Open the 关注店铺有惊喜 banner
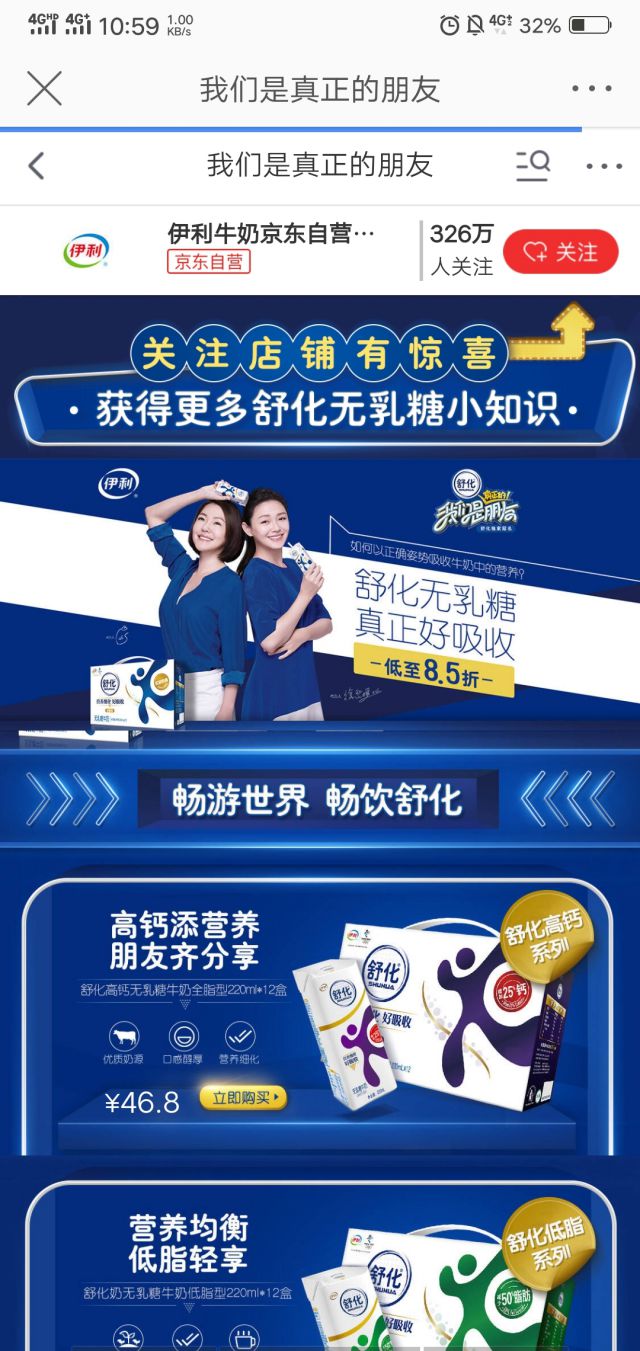This screenshot has width=640, height=1351. click(318, 380)
